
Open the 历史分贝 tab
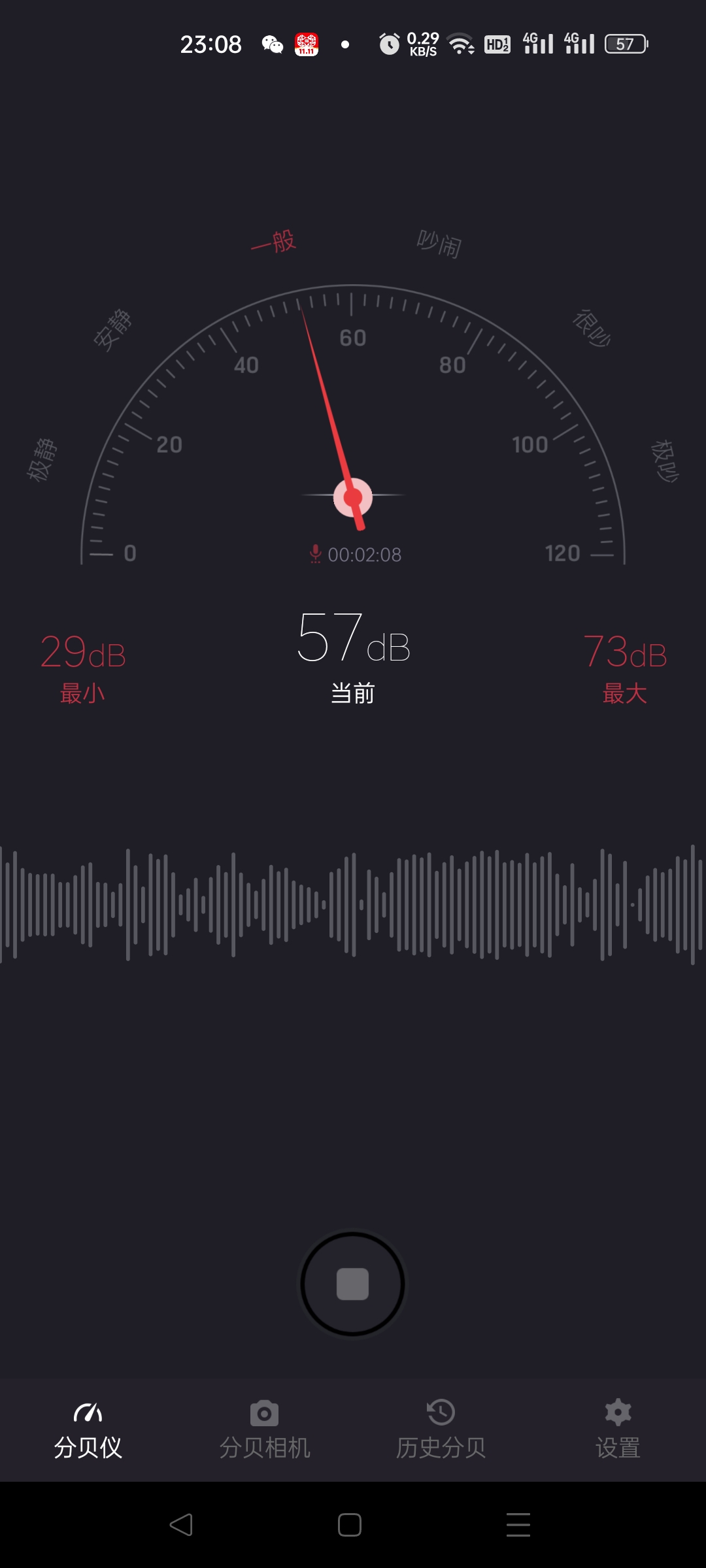pos(441,1429)
